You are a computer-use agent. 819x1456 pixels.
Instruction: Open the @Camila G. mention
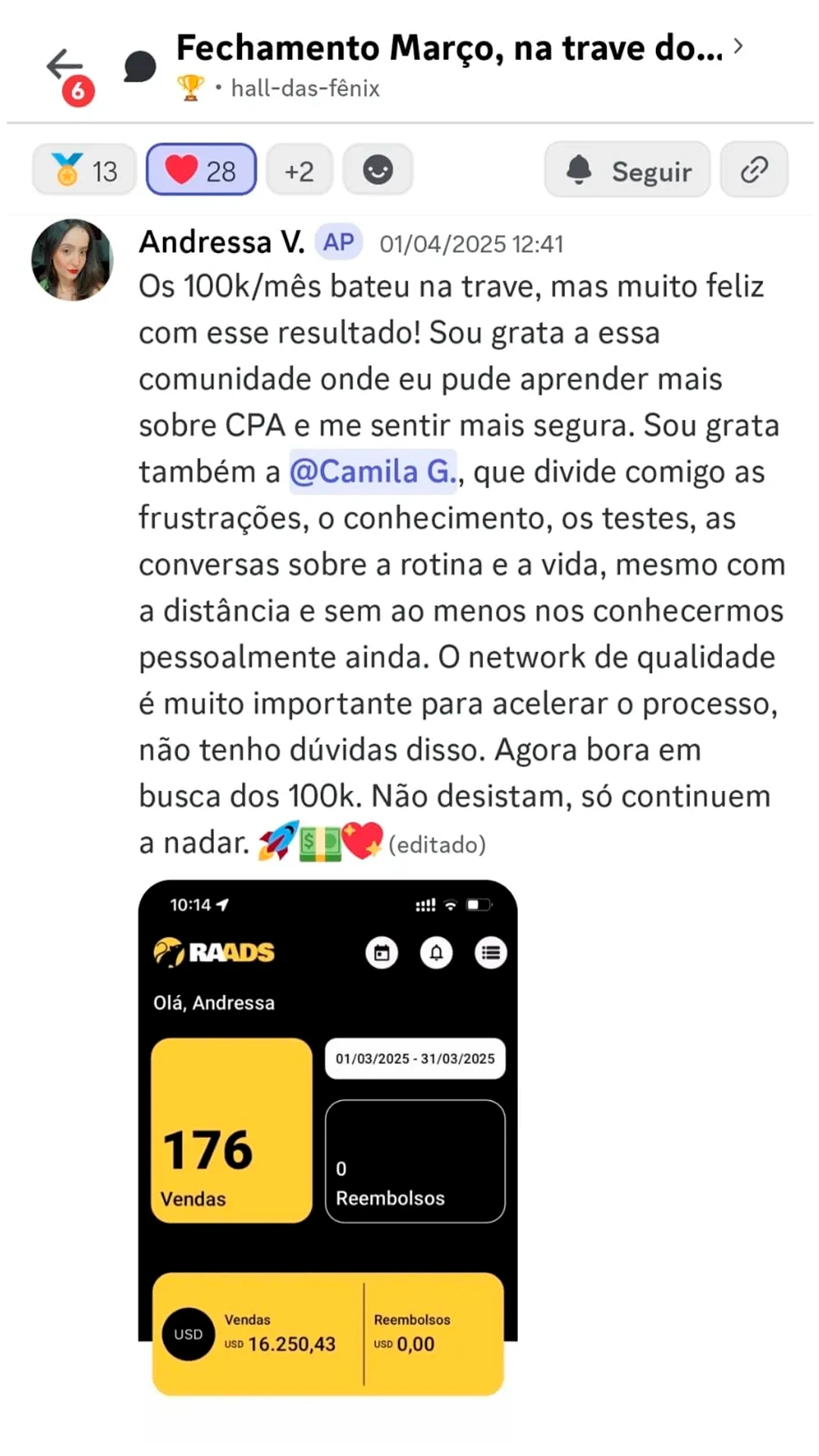click(373, 472)
